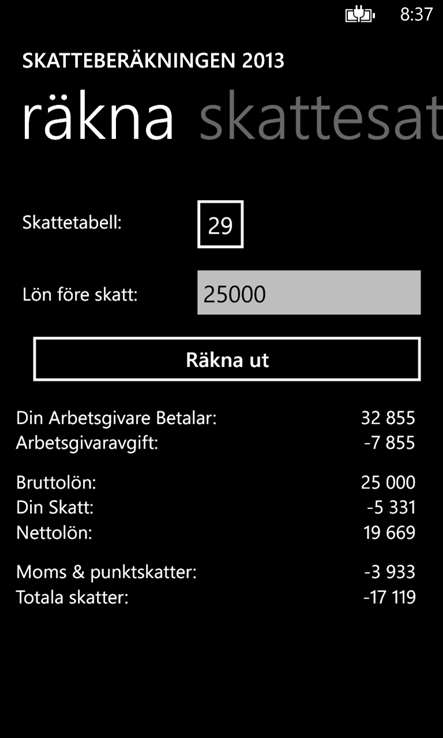Viewport: 443px width, 738px height.
Task: Open the Skattetabell picker showing 29
Action: [x=220, y=224]
